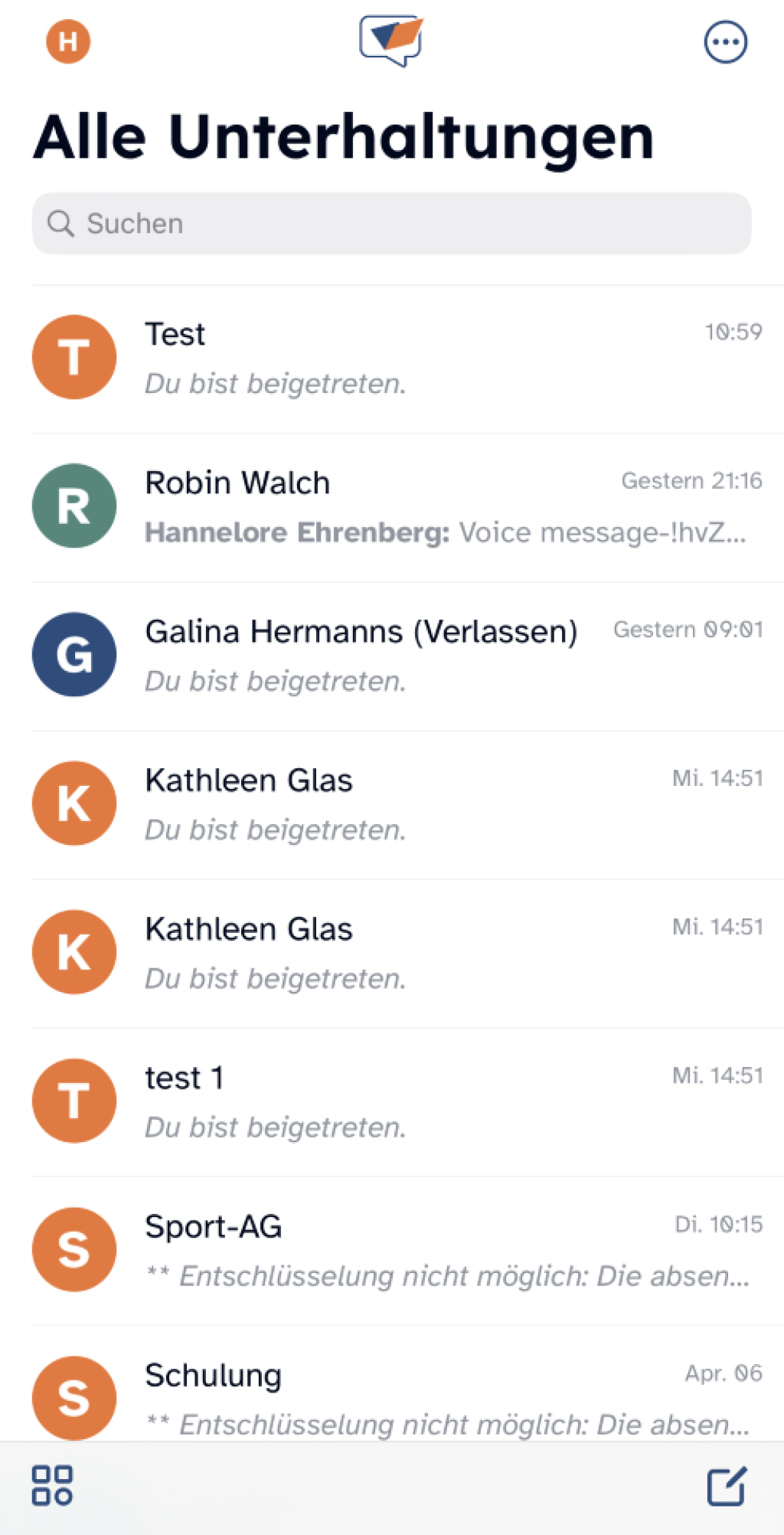Tap the Sport-AG S avatar

pyautogui.click(x=73, y=1251)
